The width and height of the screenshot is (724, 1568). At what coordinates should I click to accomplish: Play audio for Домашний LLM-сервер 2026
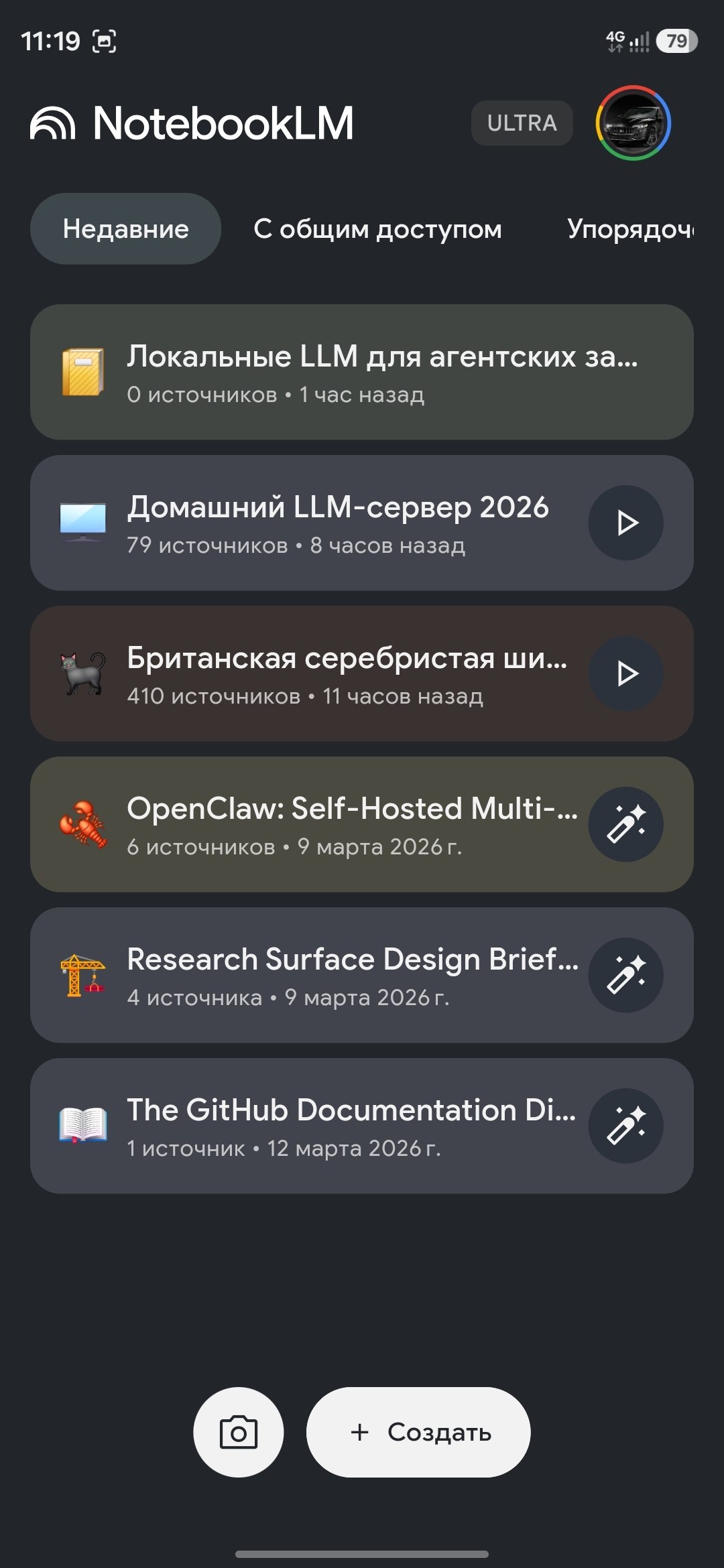pos(626,523)
